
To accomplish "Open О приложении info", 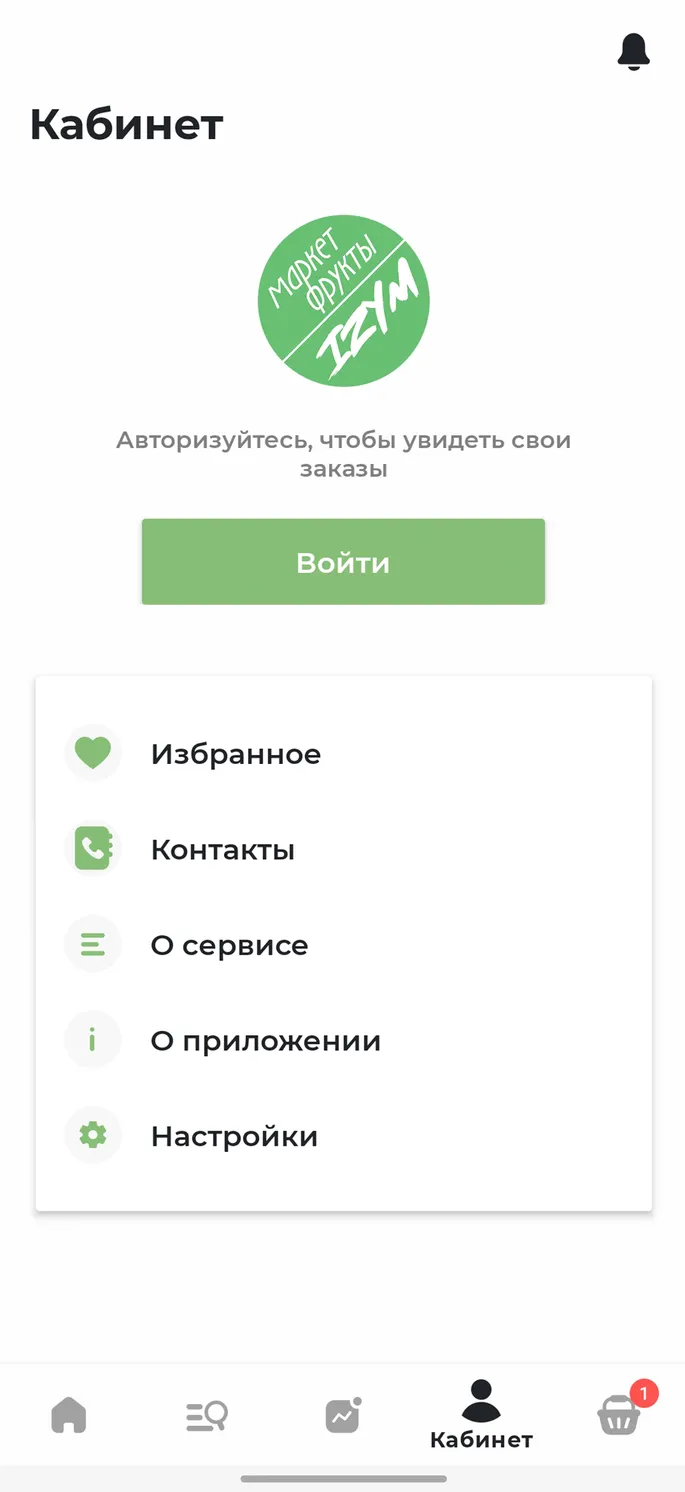I will pyautogui.click(x=343, y=1040).
